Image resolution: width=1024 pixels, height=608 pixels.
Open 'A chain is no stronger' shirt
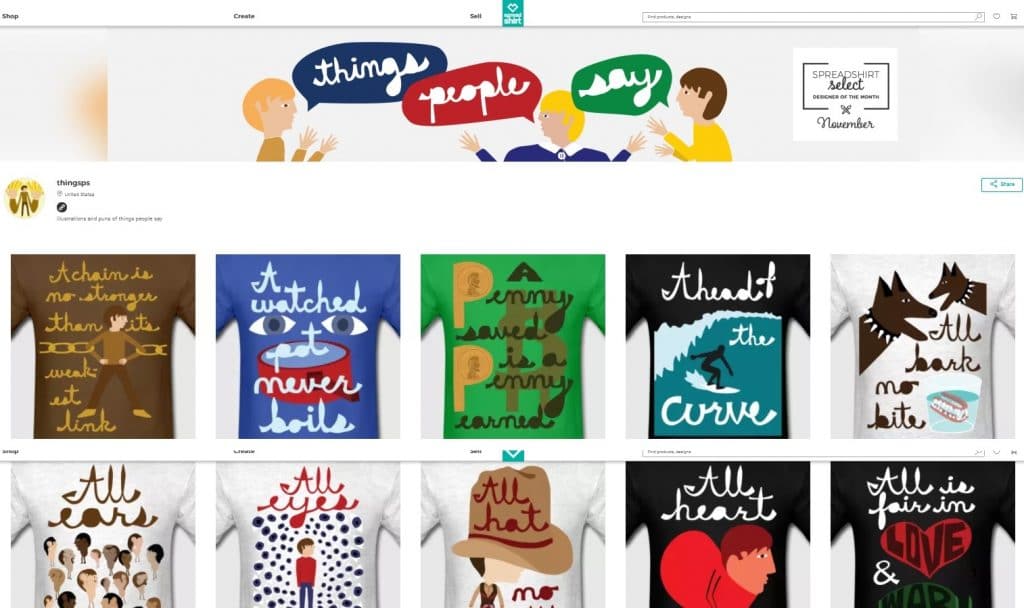click(103, 346)
